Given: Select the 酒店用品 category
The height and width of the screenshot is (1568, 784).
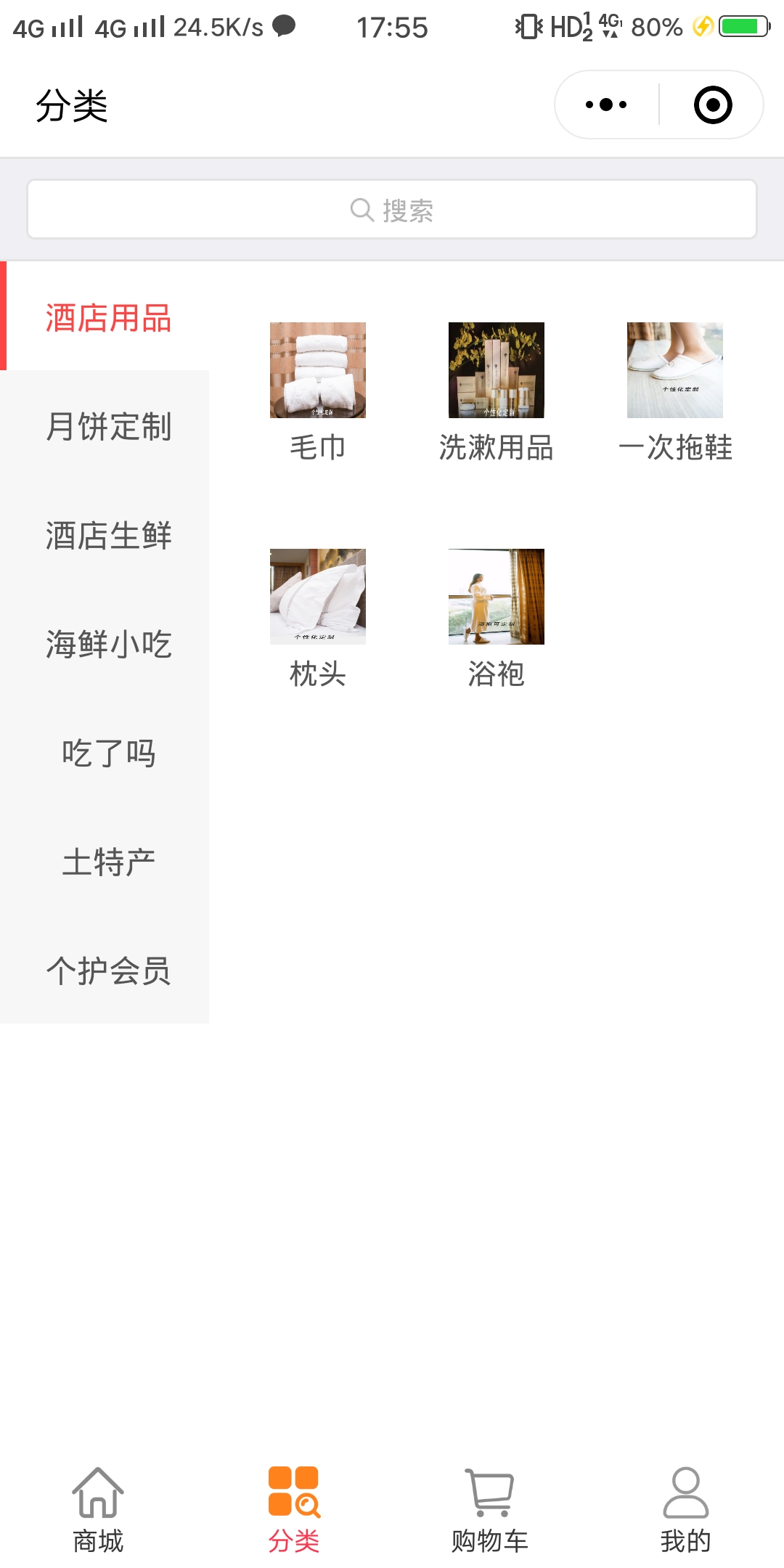Looking at the screenshot, I should coord(108,318).
